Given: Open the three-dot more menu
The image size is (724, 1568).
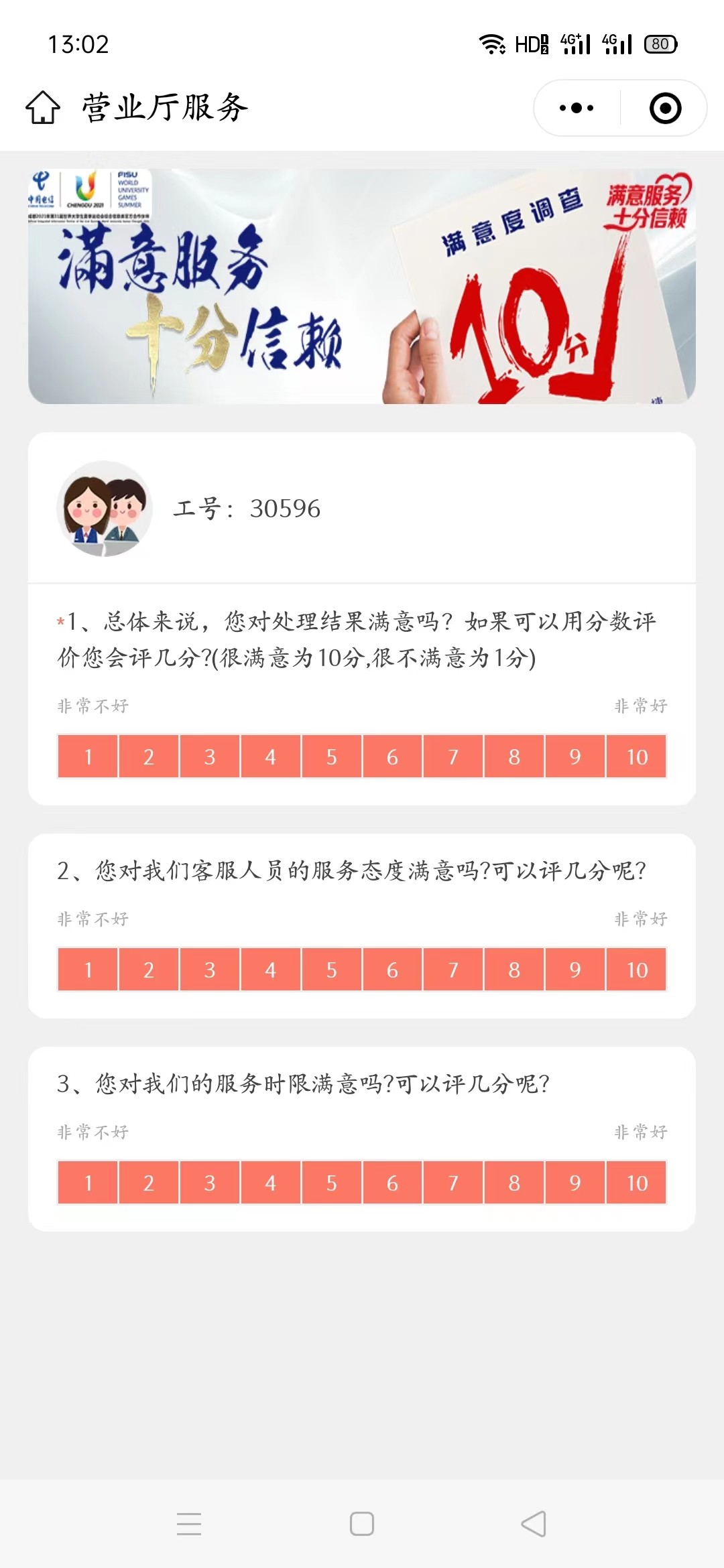Looking at the screenshot, I should 576,108.
